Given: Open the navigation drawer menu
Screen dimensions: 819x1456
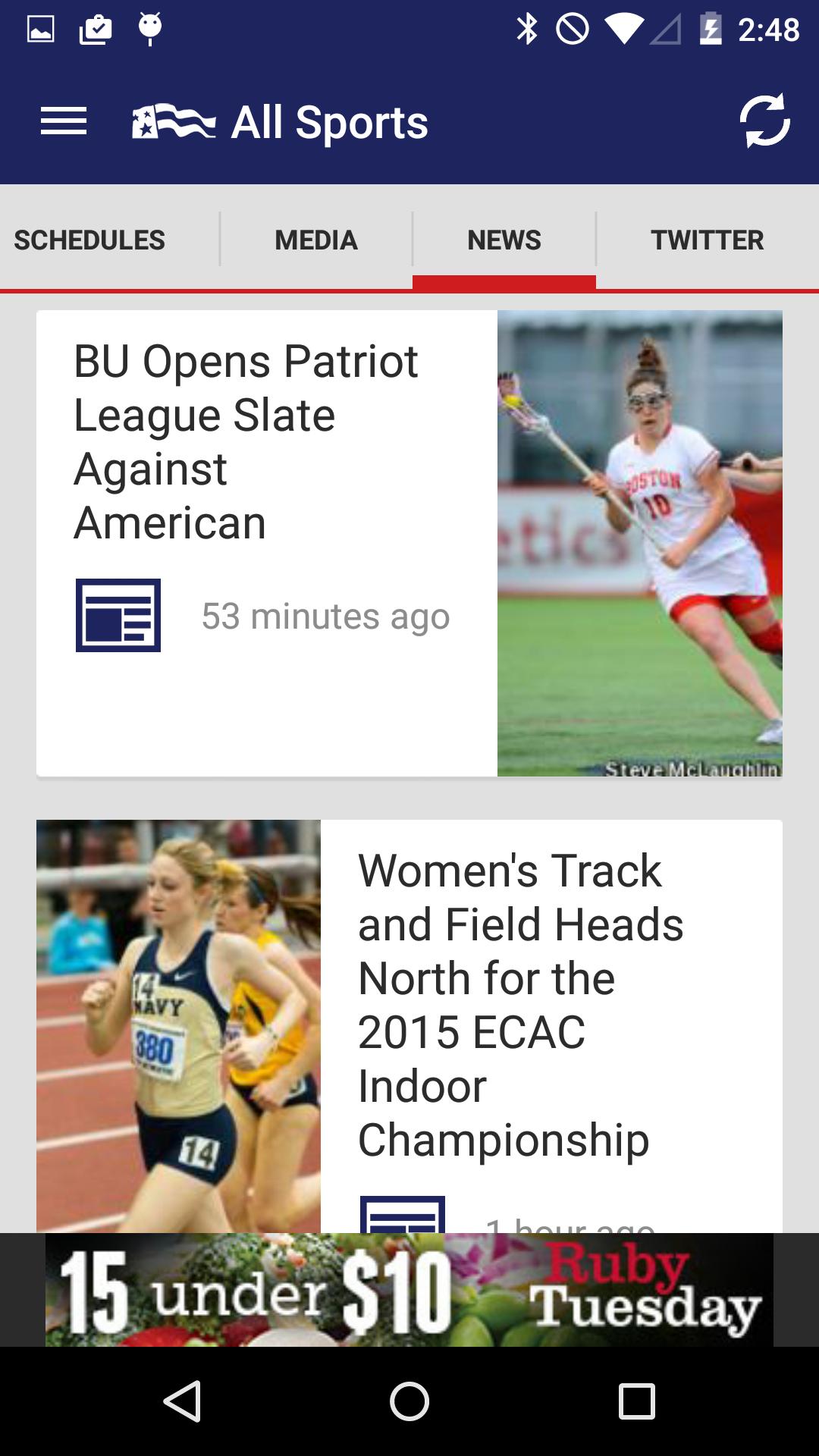Looking at the screenshot, I should (x=64, y=121).
